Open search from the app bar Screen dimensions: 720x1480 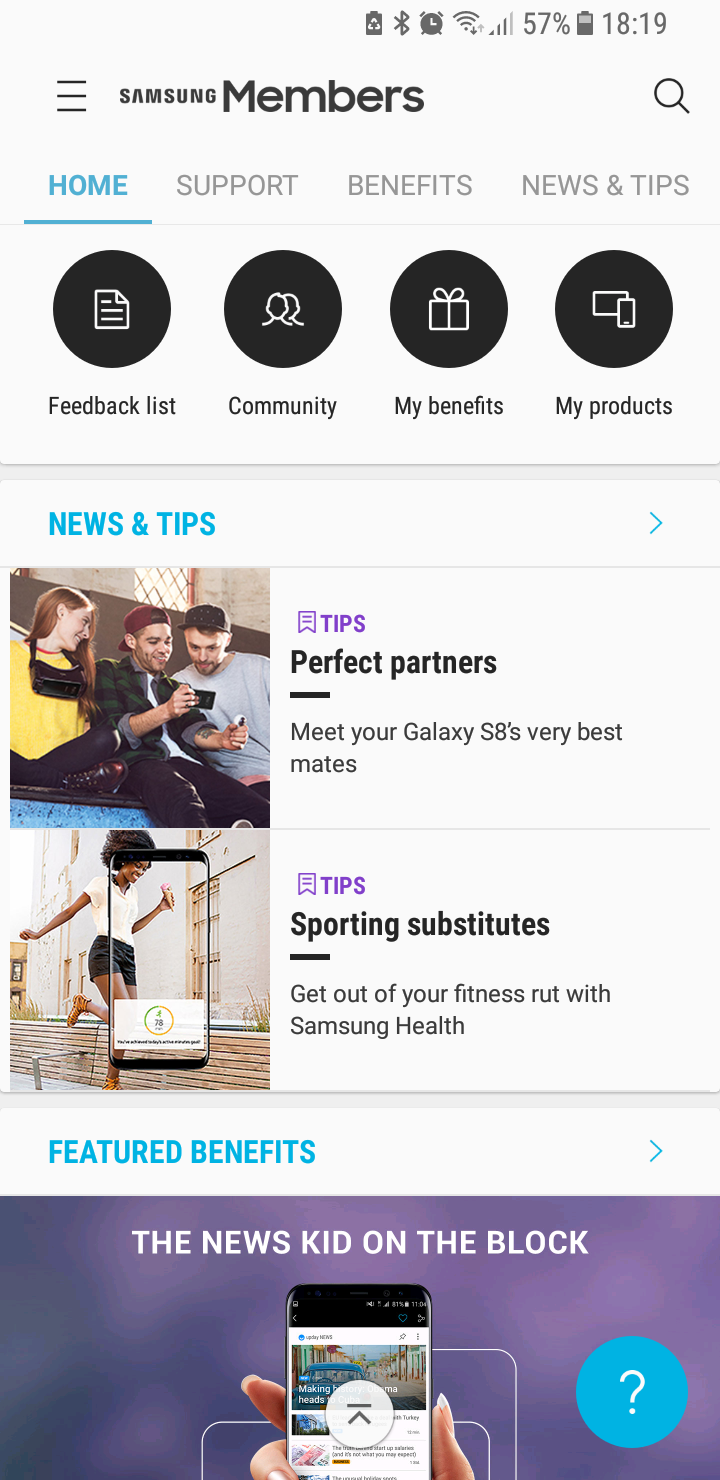671,97
